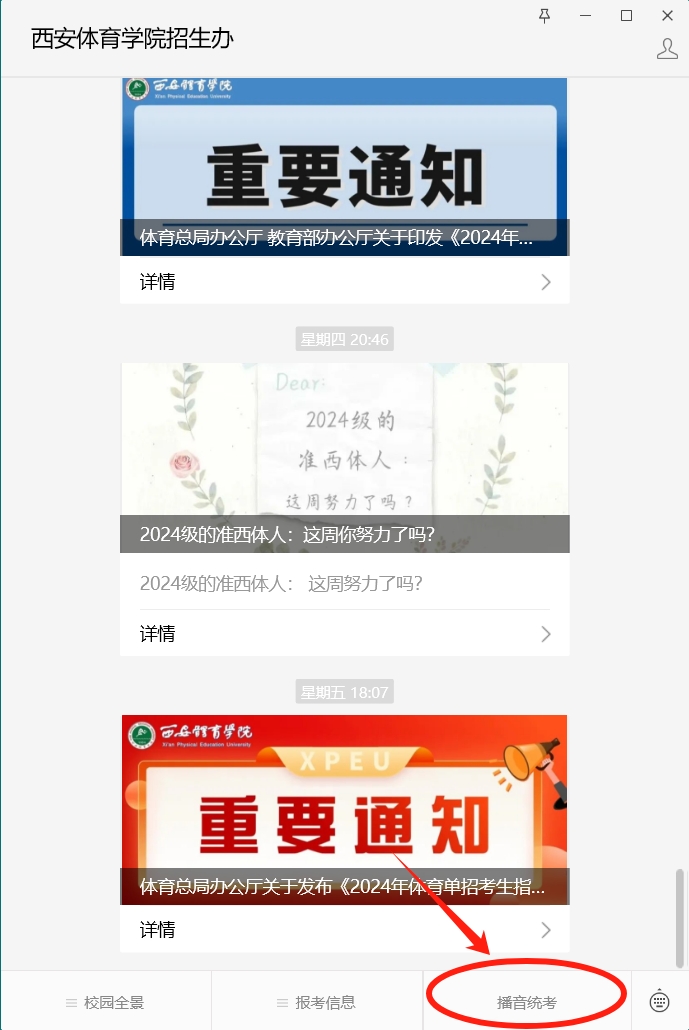The image size is (689, 1030).
Task: Open the 播音统考 menu
Action: pos(527,1002)
